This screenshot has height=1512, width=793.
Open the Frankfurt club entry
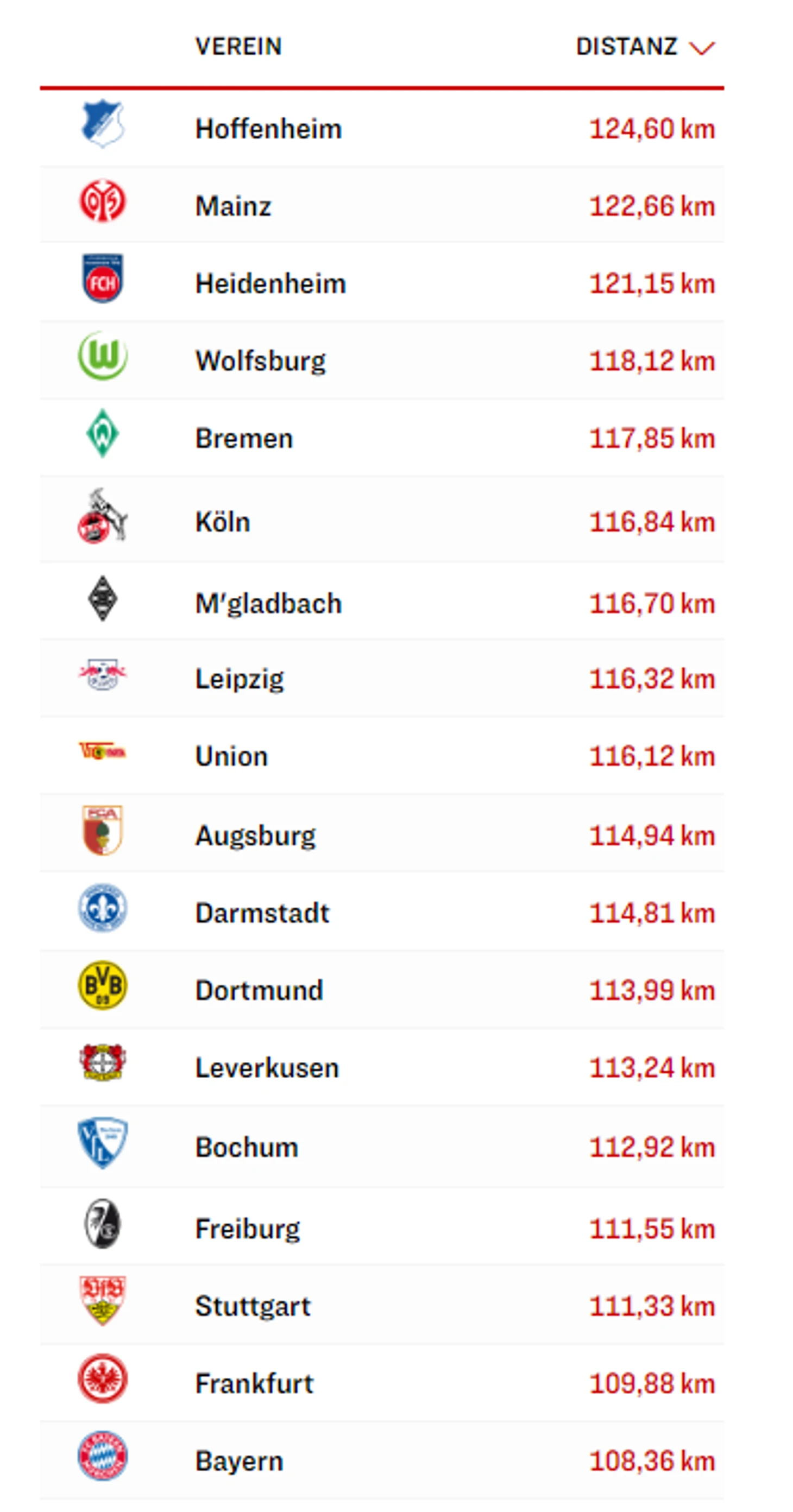(254, 1383)
